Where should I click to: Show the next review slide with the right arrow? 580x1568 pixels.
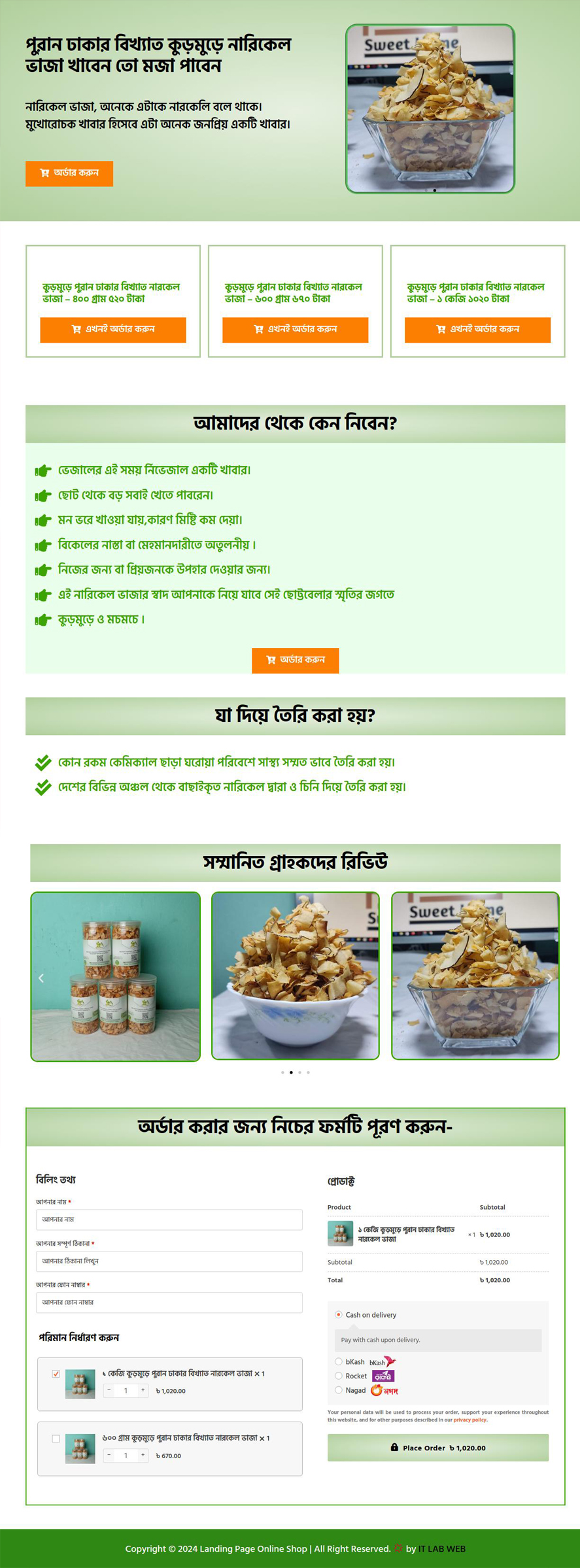pos(550,978)
